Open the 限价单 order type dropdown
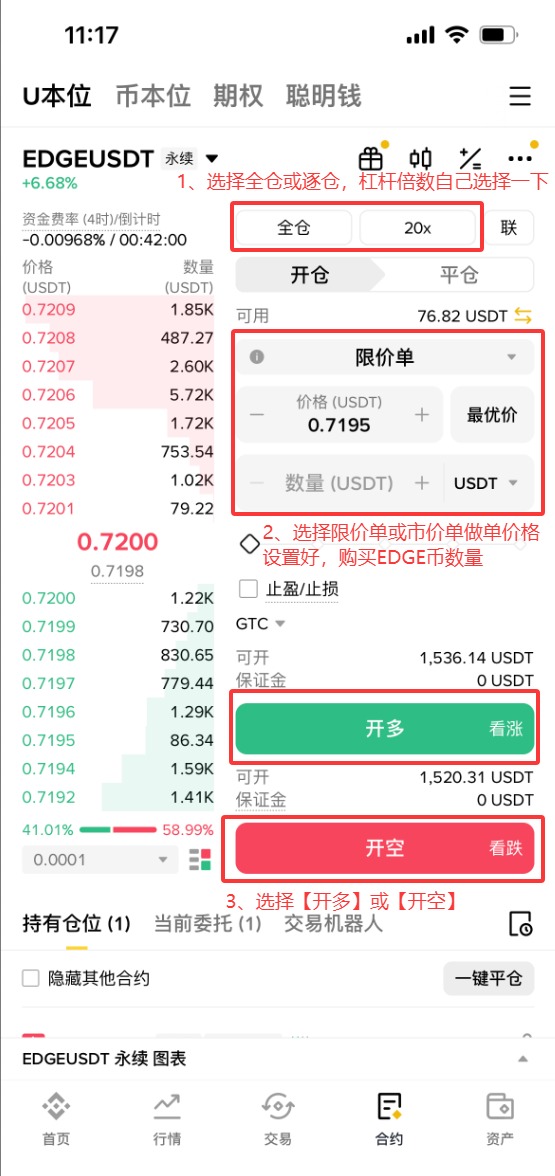This screenshot has width=555, height=1176. click(385, 357)
